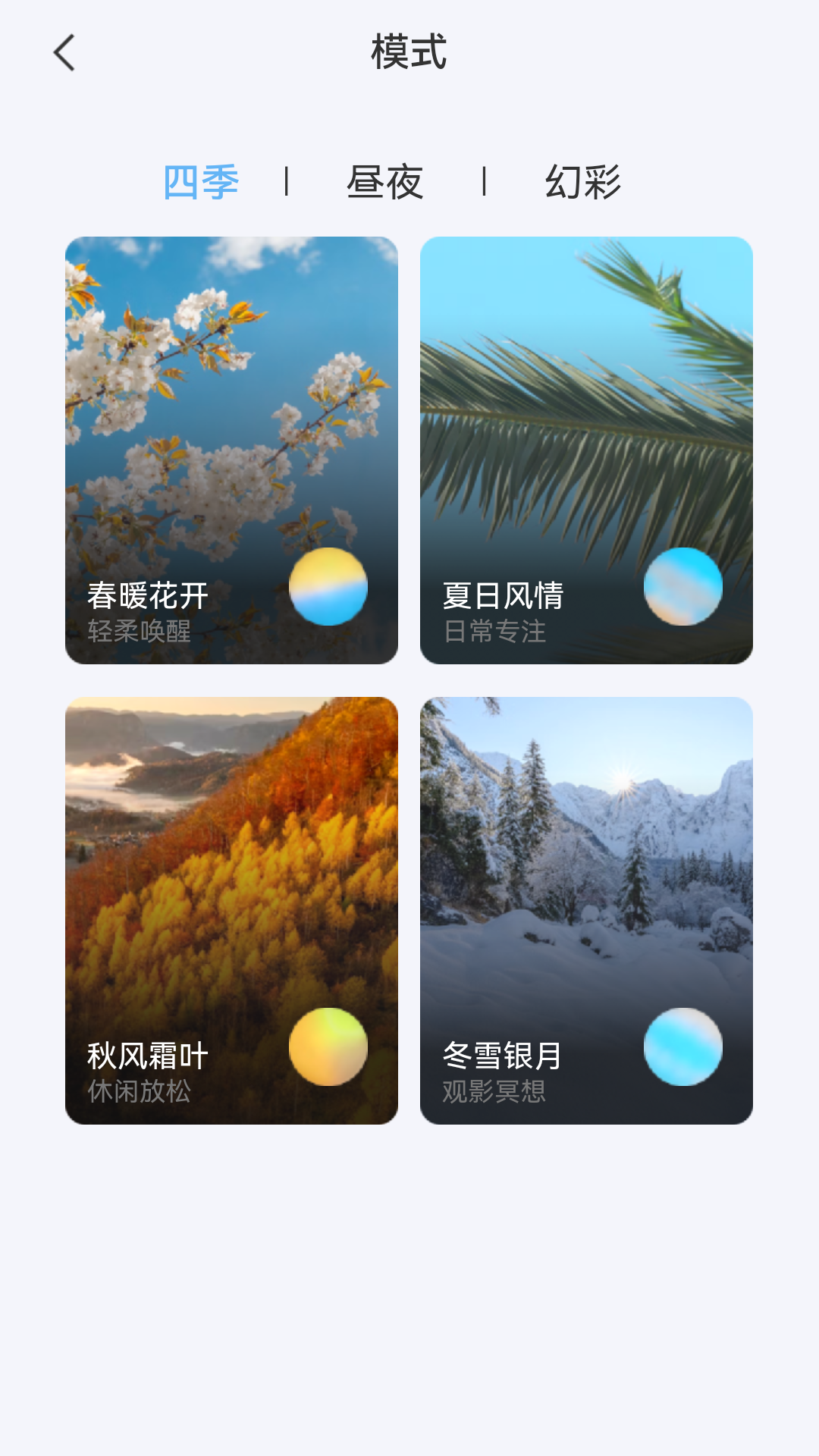The height and width of the screenshot is (1456, 819).
Task: Pick the winter gradient color swatch
Action: (683, 1047)
